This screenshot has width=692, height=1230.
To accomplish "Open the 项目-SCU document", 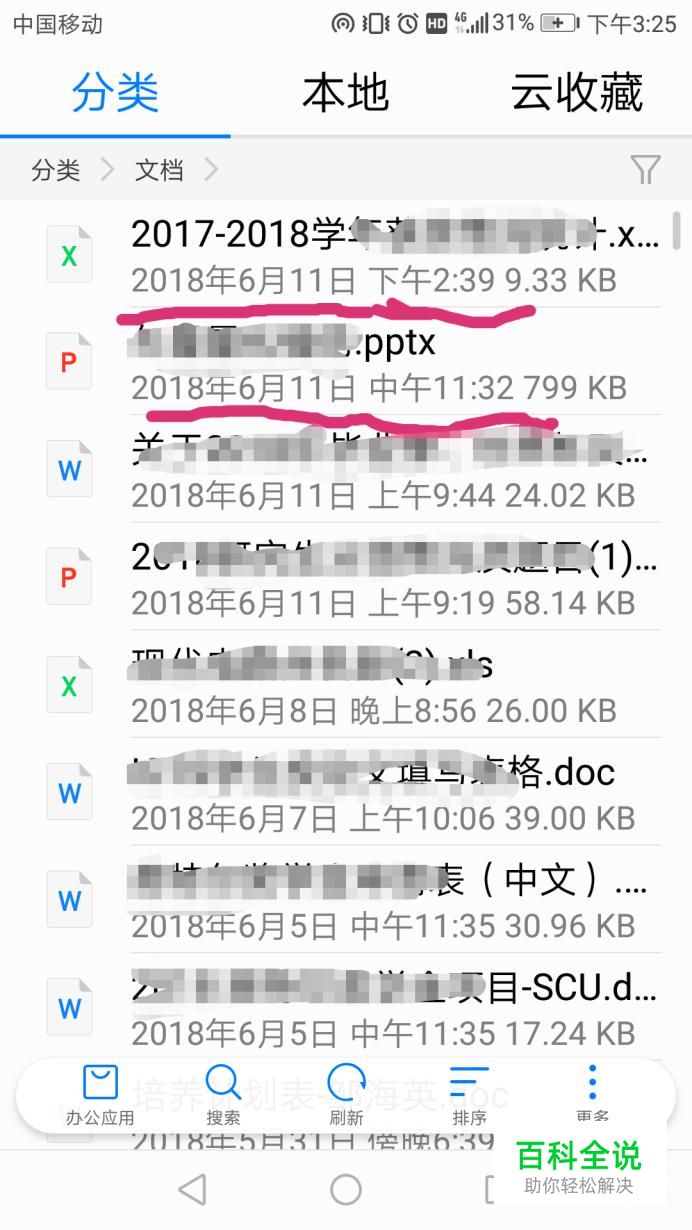I will pyautogui.click(x=346, y=1007).
